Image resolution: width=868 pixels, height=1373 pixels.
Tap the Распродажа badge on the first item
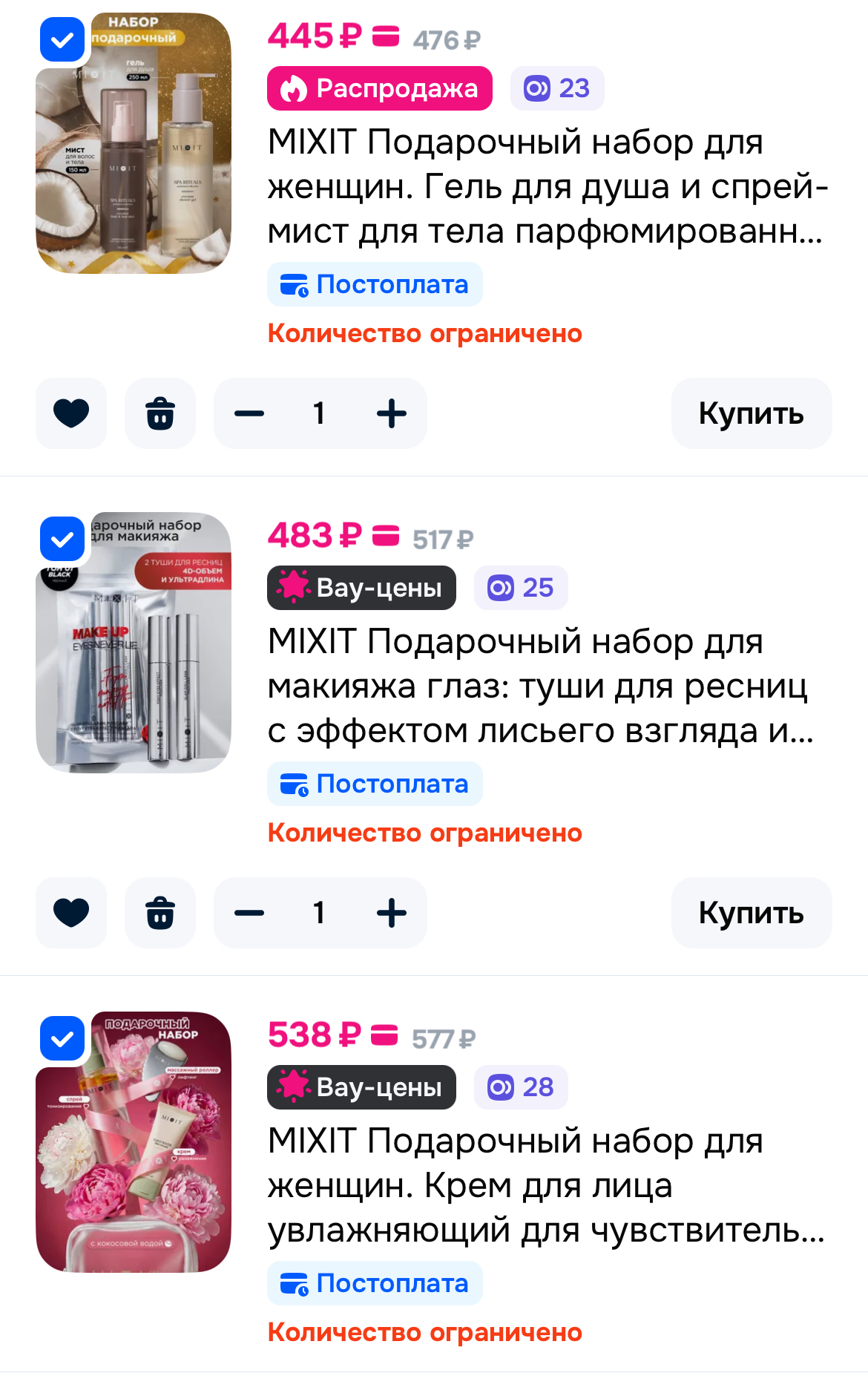click(x=379, y=88)
